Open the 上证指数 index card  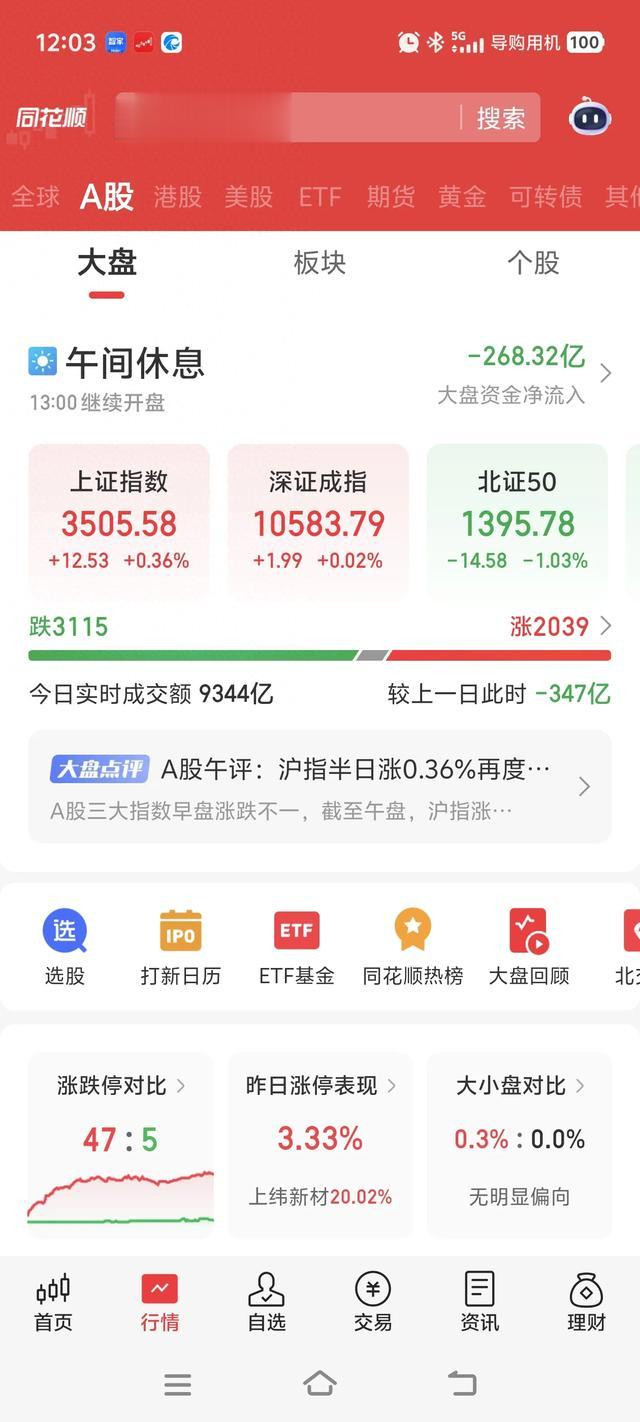point(119,521)
